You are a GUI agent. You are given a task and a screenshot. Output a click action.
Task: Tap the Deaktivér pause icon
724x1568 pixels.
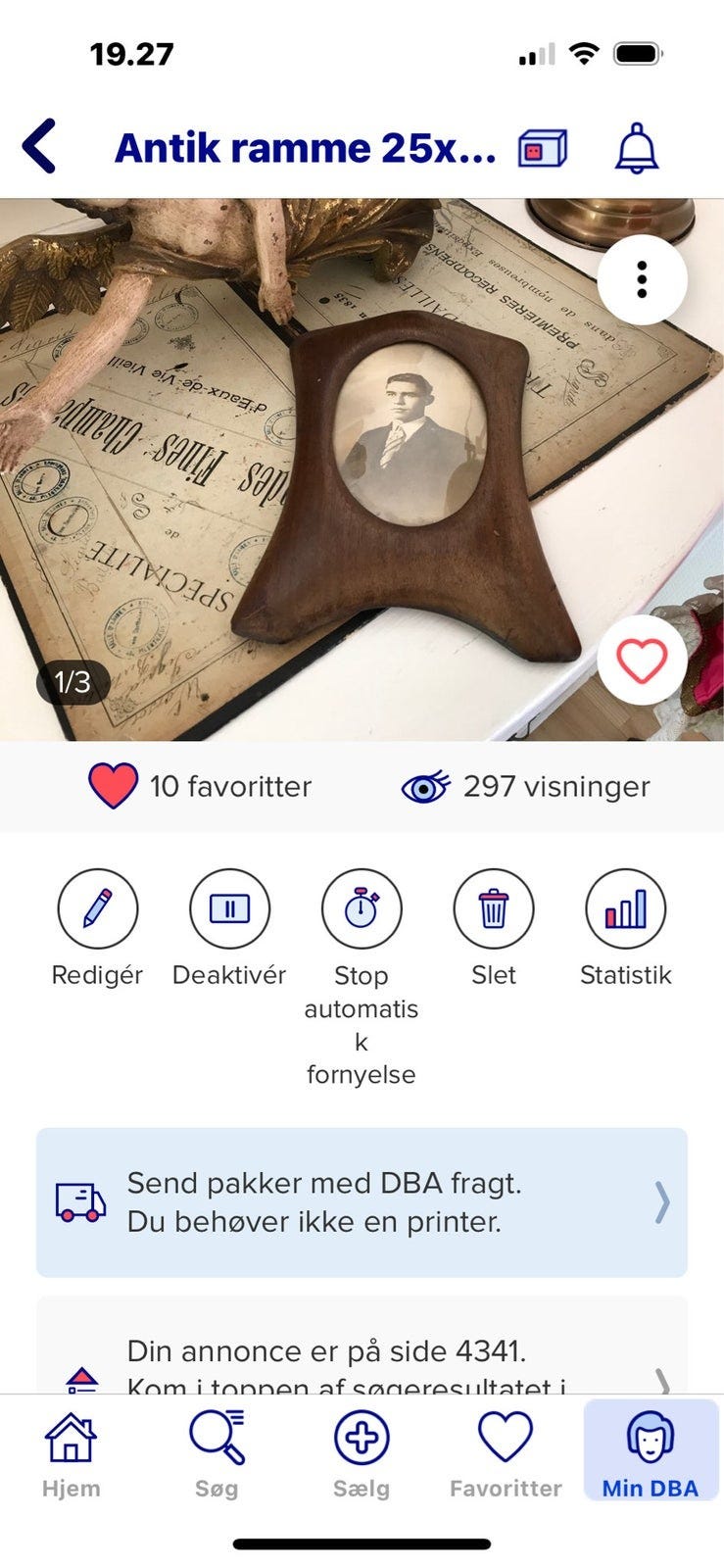(229, 909)
